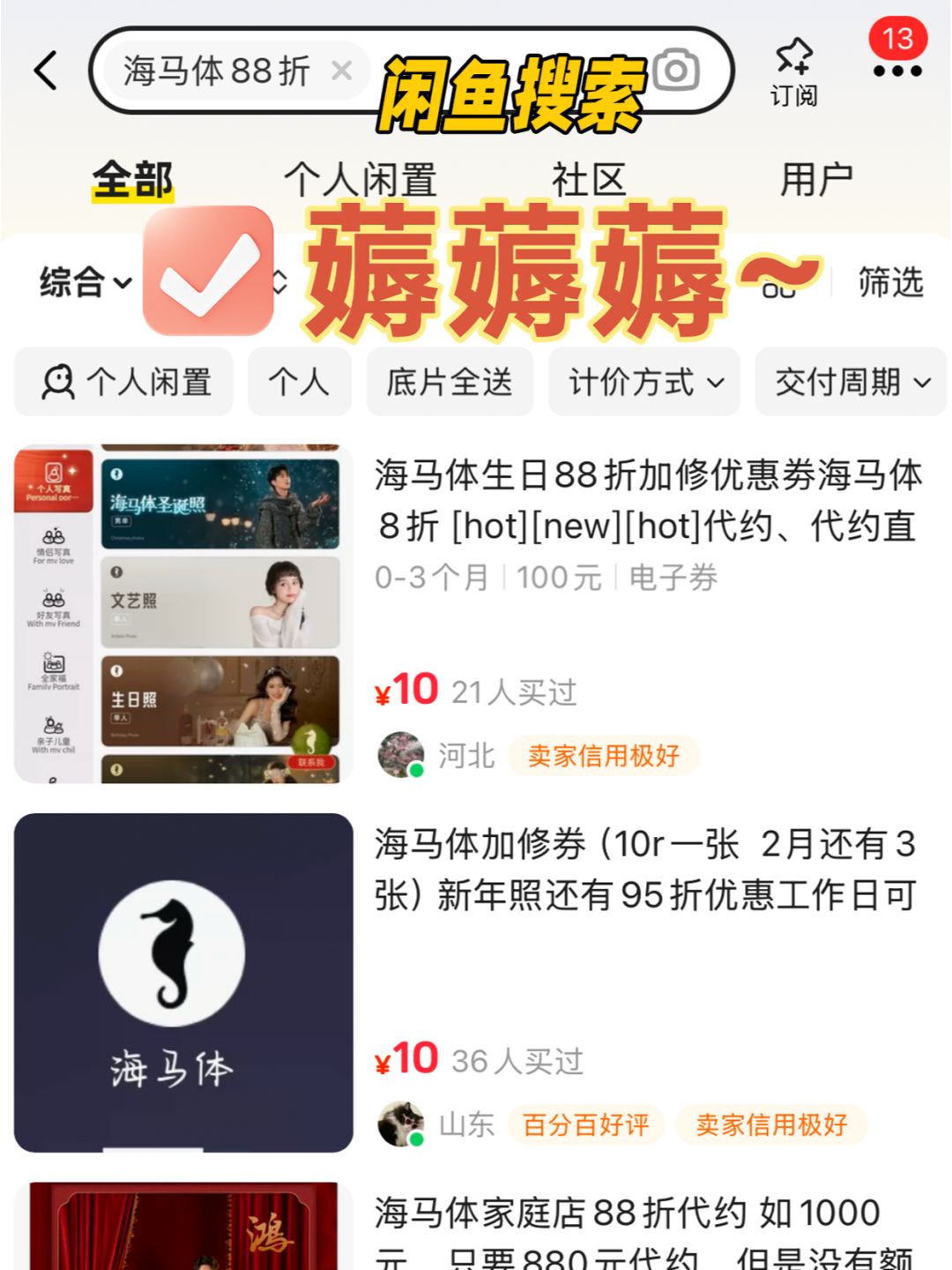Go back using the back arrow

[x=46, y=71]
